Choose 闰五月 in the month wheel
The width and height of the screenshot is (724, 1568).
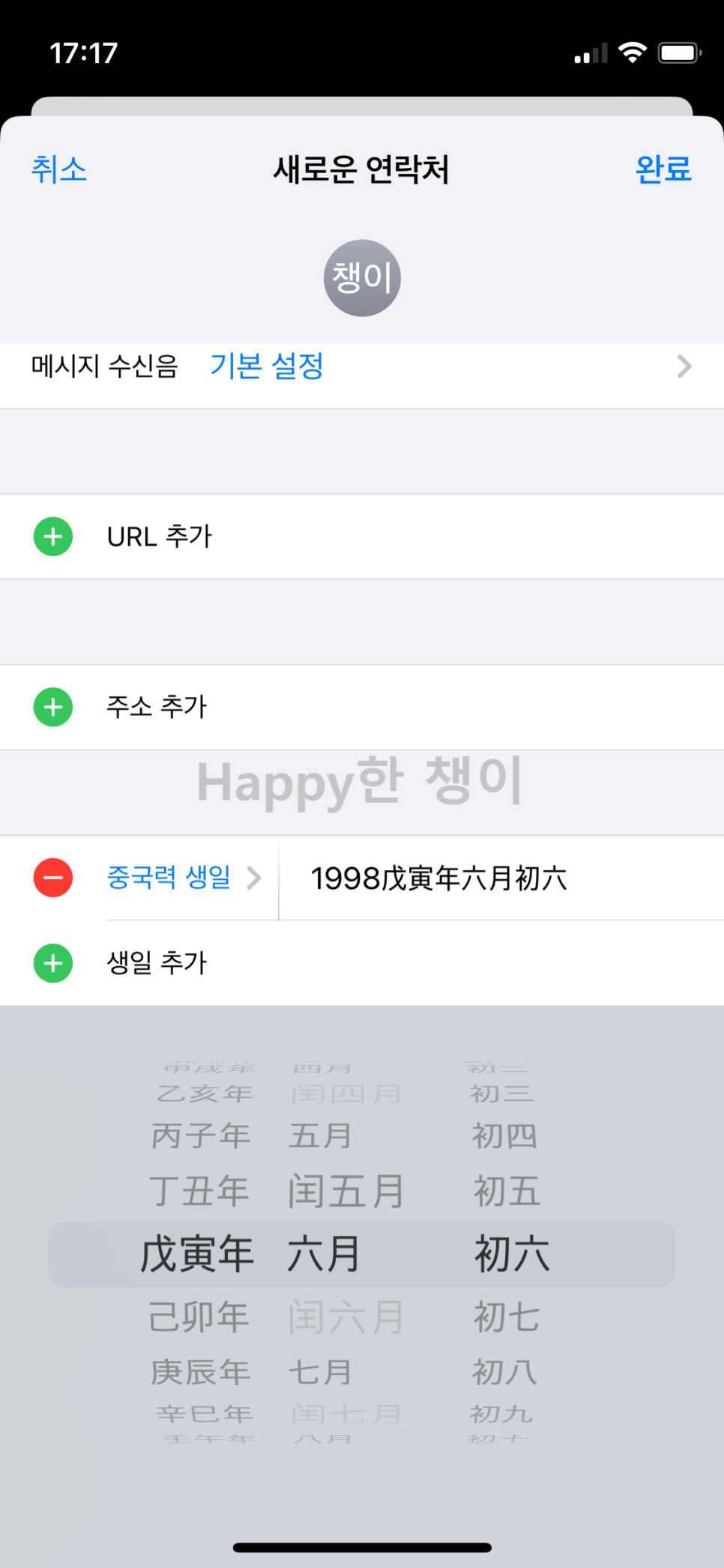click(x=346, y=1191)
